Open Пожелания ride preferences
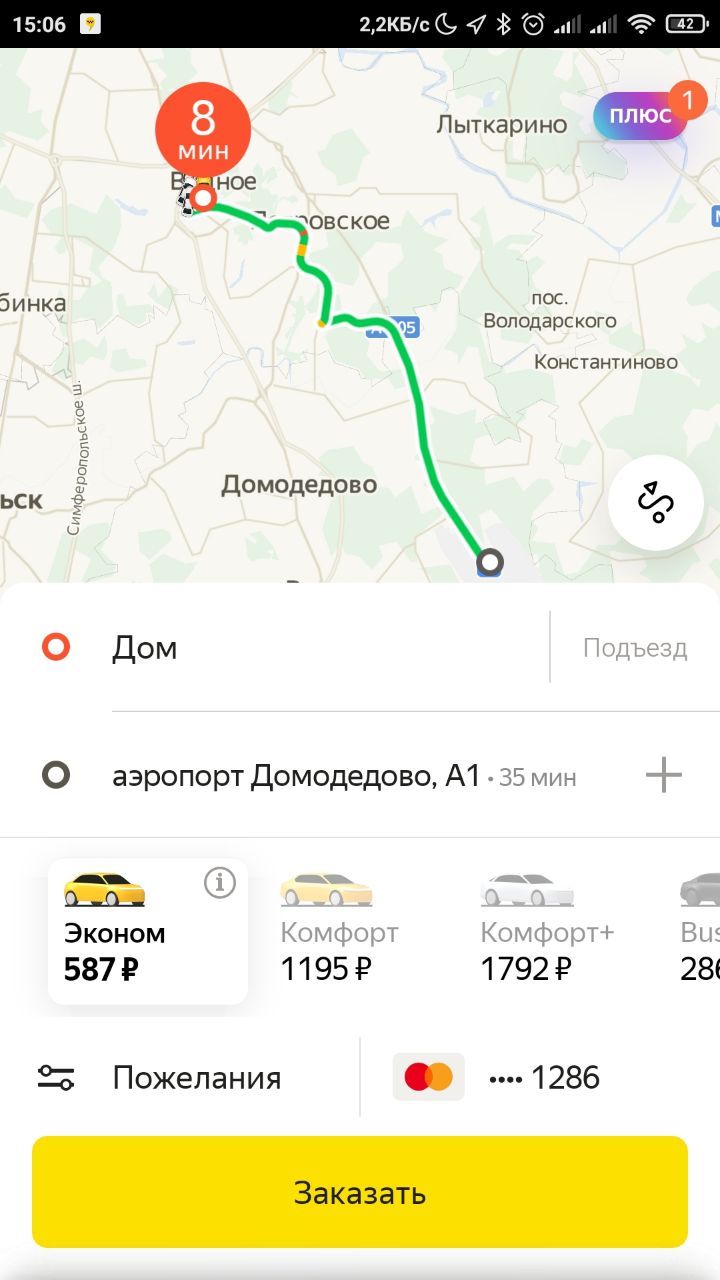 pyautogui.click(x=180, y=1077)
